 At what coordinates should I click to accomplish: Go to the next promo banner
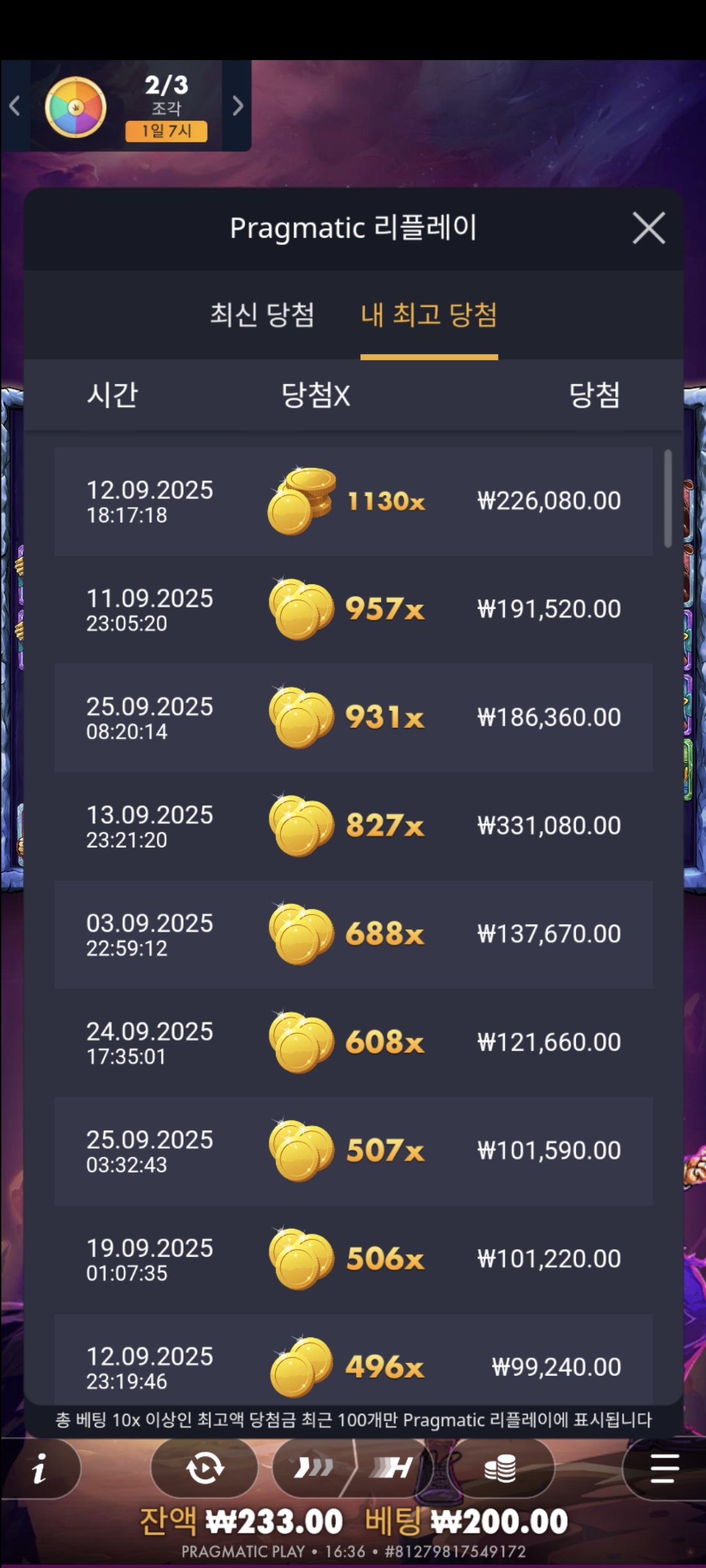pos(237,106)
